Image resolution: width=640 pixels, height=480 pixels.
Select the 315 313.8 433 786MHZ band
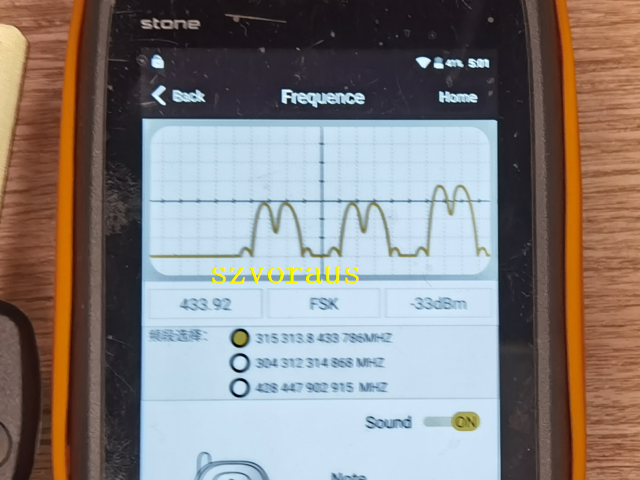240,338
